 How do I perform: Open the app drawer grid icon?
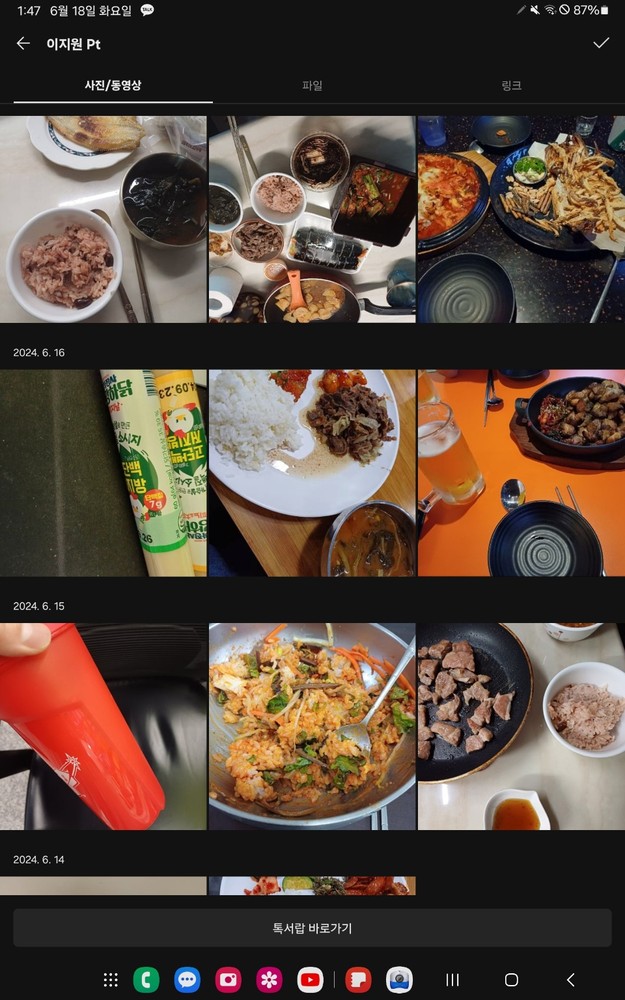click(x=111, y=980)
